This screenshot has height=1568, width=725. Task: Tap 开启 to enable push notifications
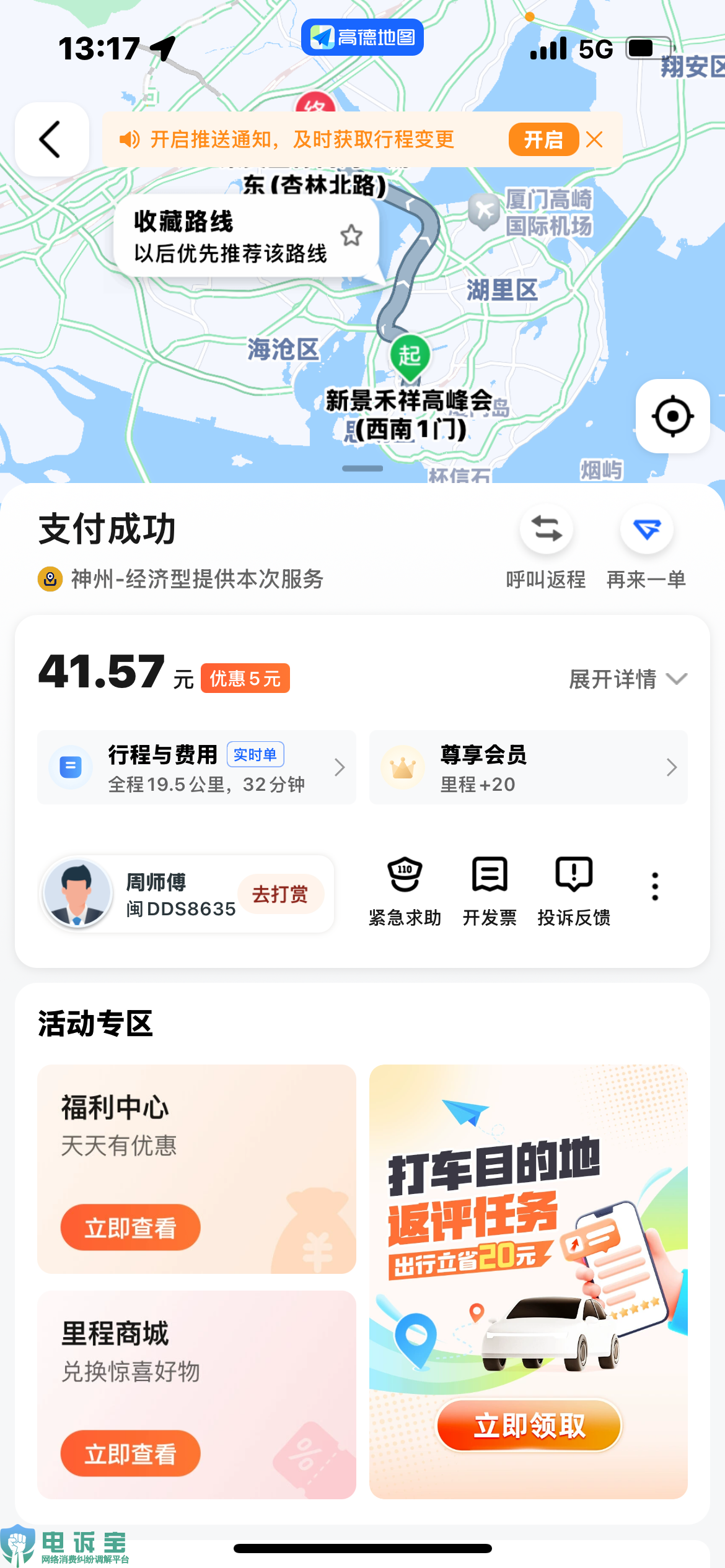coord(543,139)
